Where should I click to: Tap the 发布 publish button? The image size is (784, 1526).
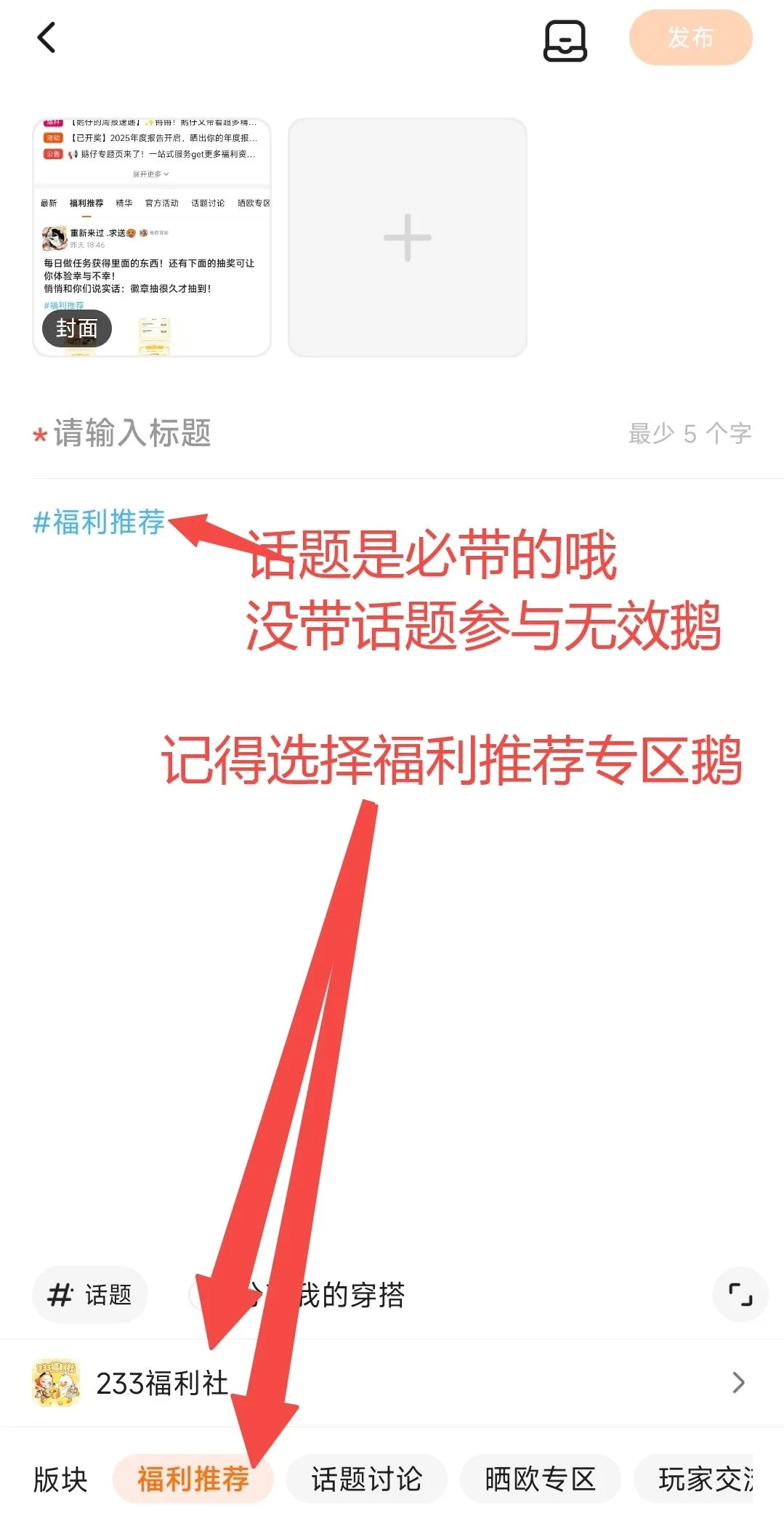click(x=690, y=38)
